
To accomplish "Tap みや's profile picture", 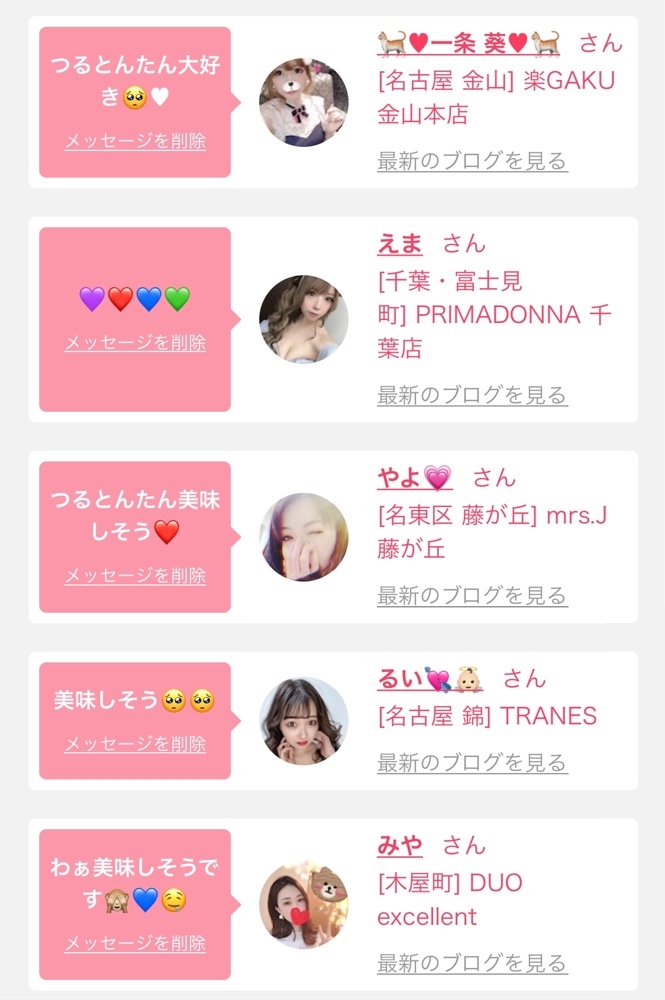I will pyautogui.click(x=304, y=905).
